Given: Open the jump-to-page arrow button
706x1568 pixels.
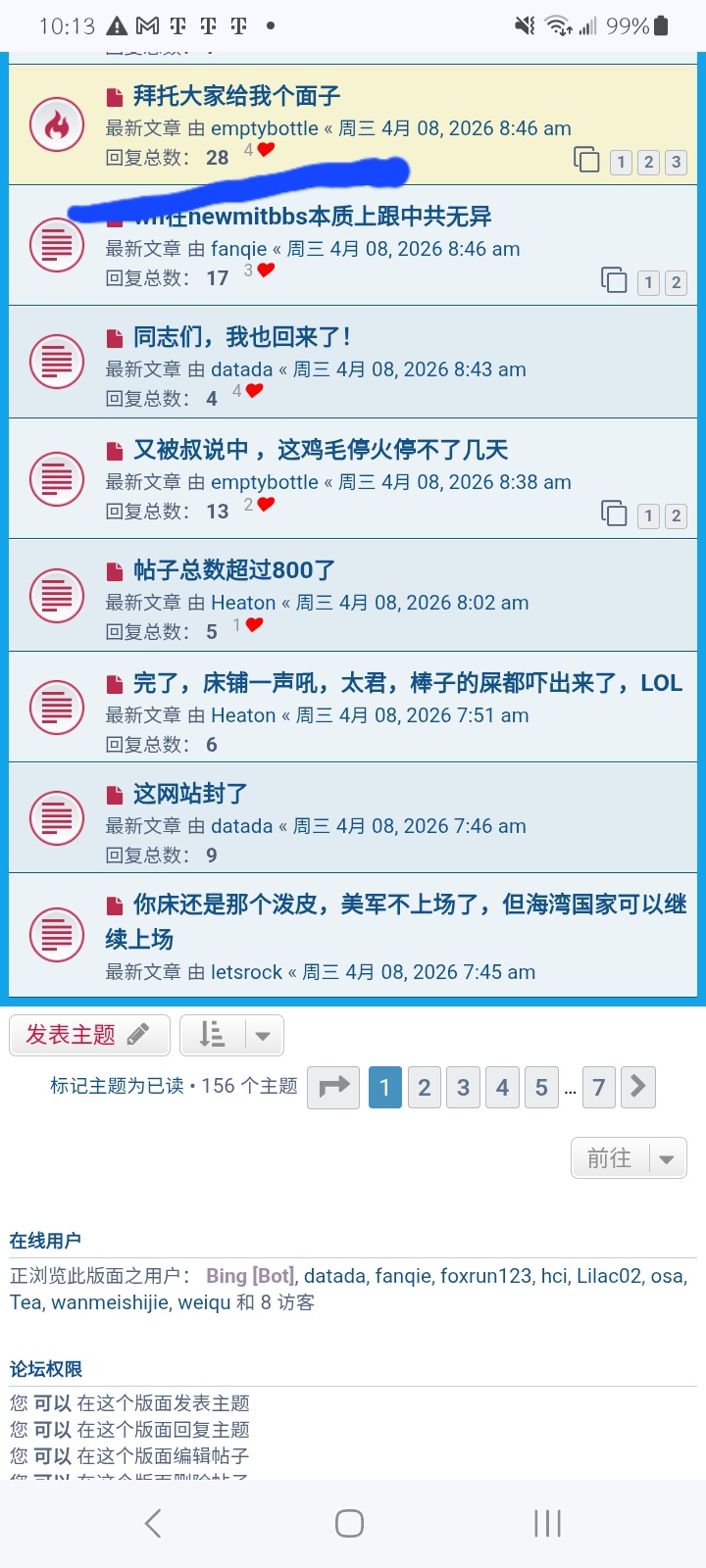Looking at the screenshot, I should pos(334,1087).
